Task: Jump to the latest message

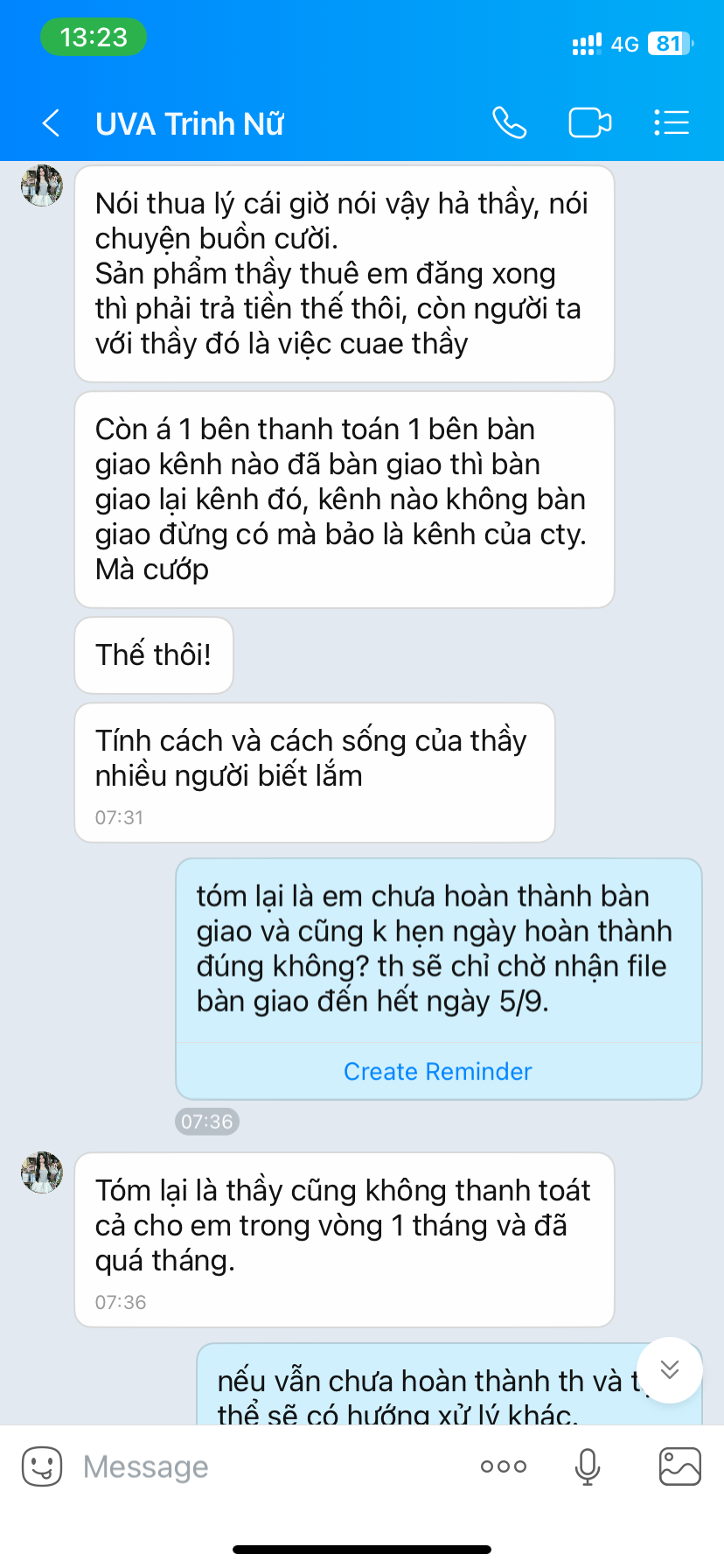Action: (670, 1369)
